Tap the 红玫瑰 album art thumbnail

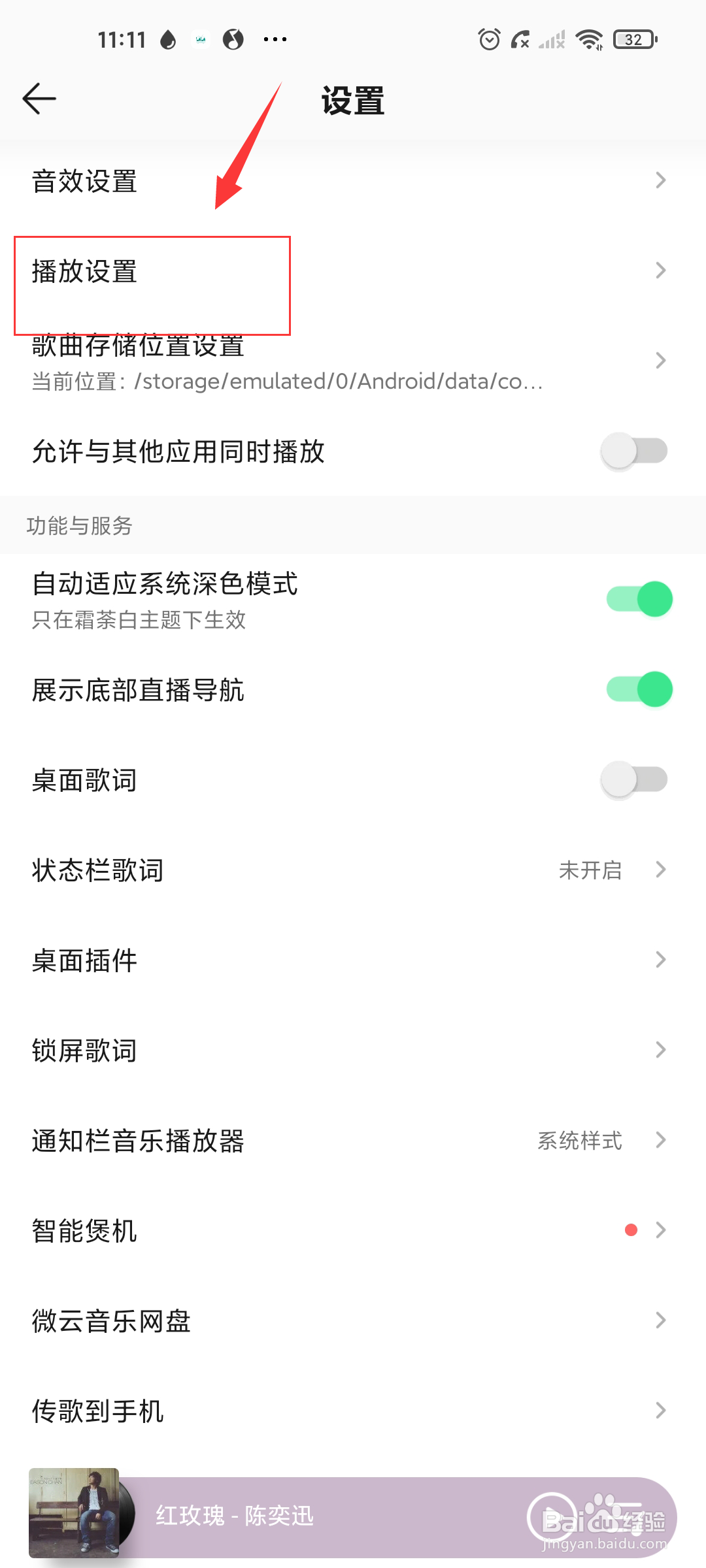tap(78, 1513)
